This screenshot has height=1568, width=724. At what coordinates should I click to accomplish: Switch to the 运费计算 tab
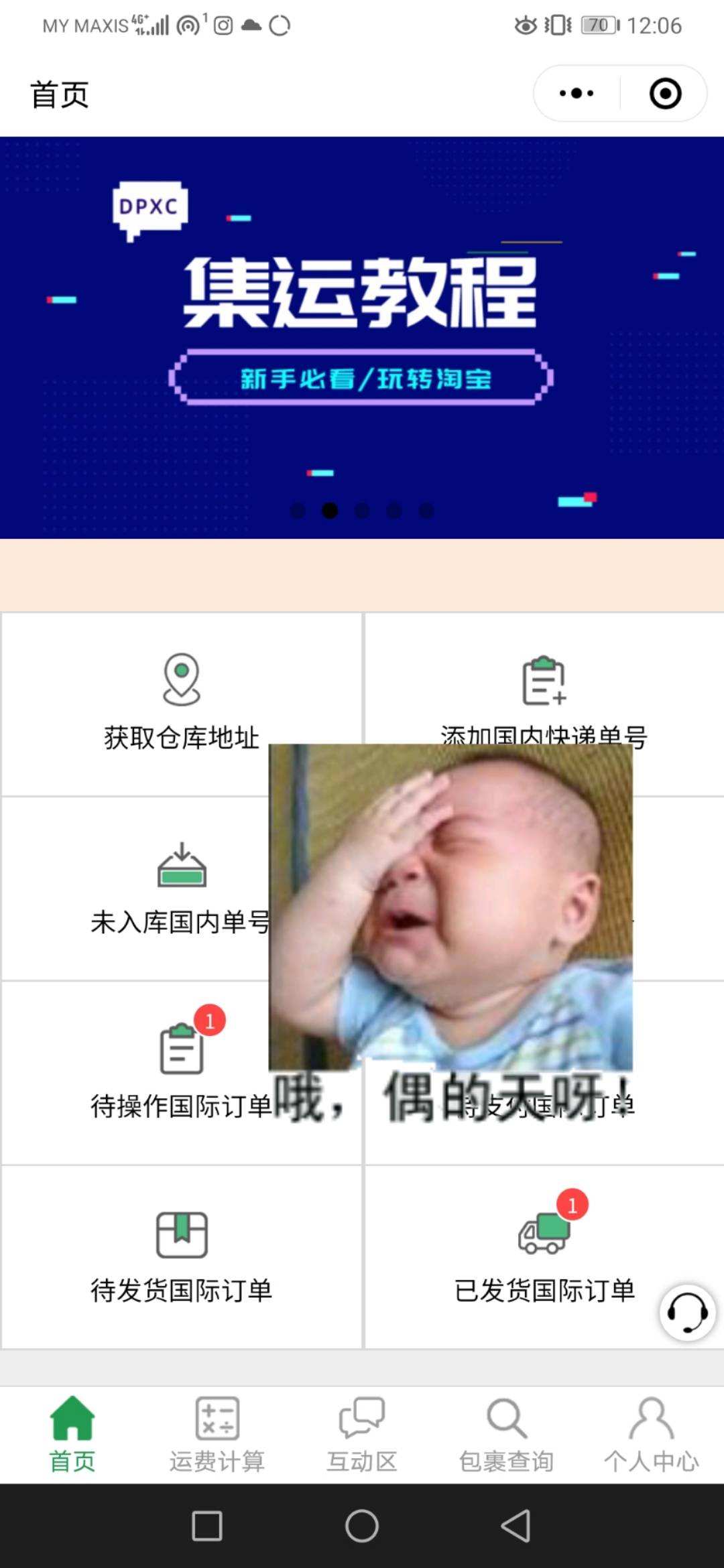(x=217, y=1434)
